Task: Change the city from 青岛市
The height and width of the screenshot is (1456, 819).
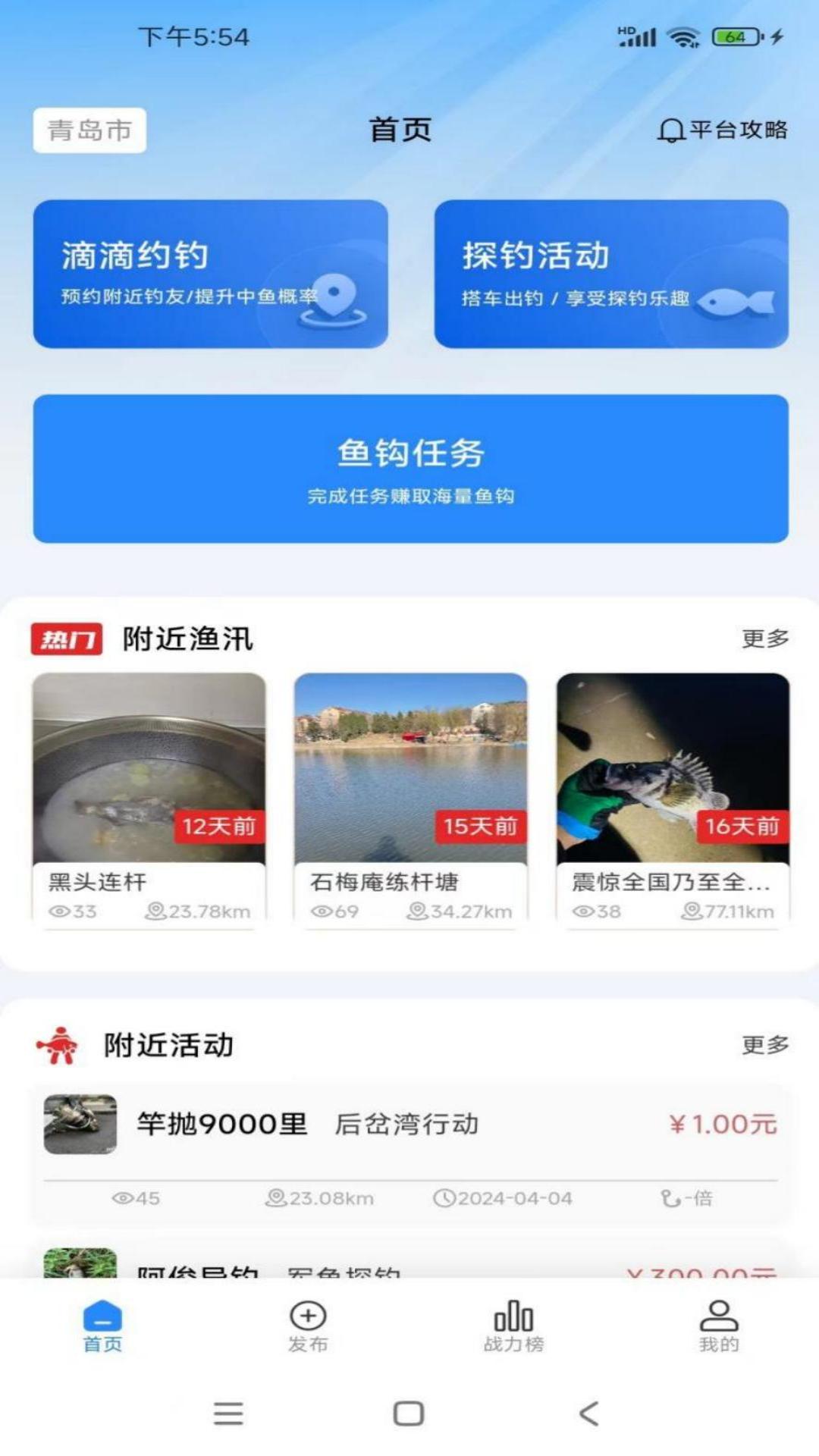Action: pyautogui.click(x=89, y=130)
